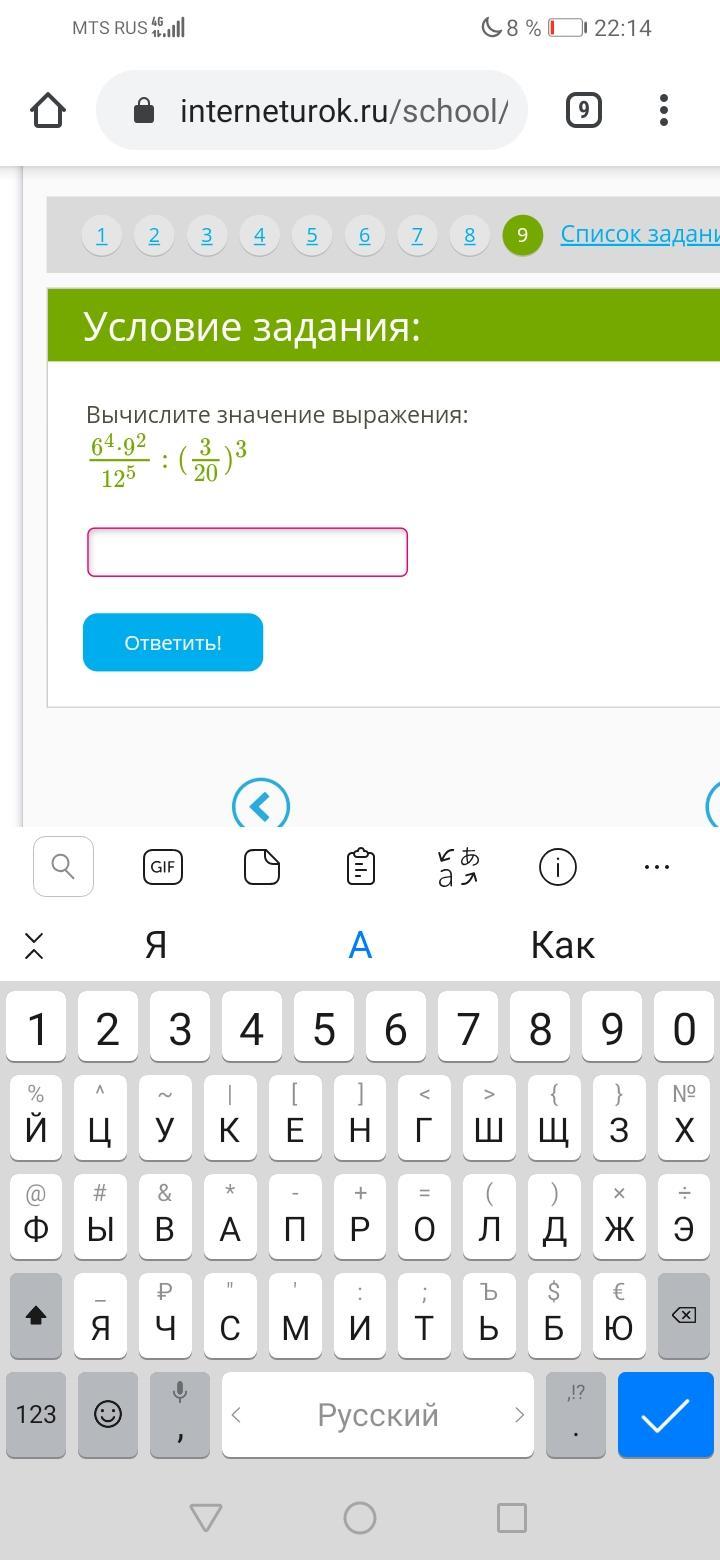
Task: Open the Список заданий link
Action: [x=640, y=234]
